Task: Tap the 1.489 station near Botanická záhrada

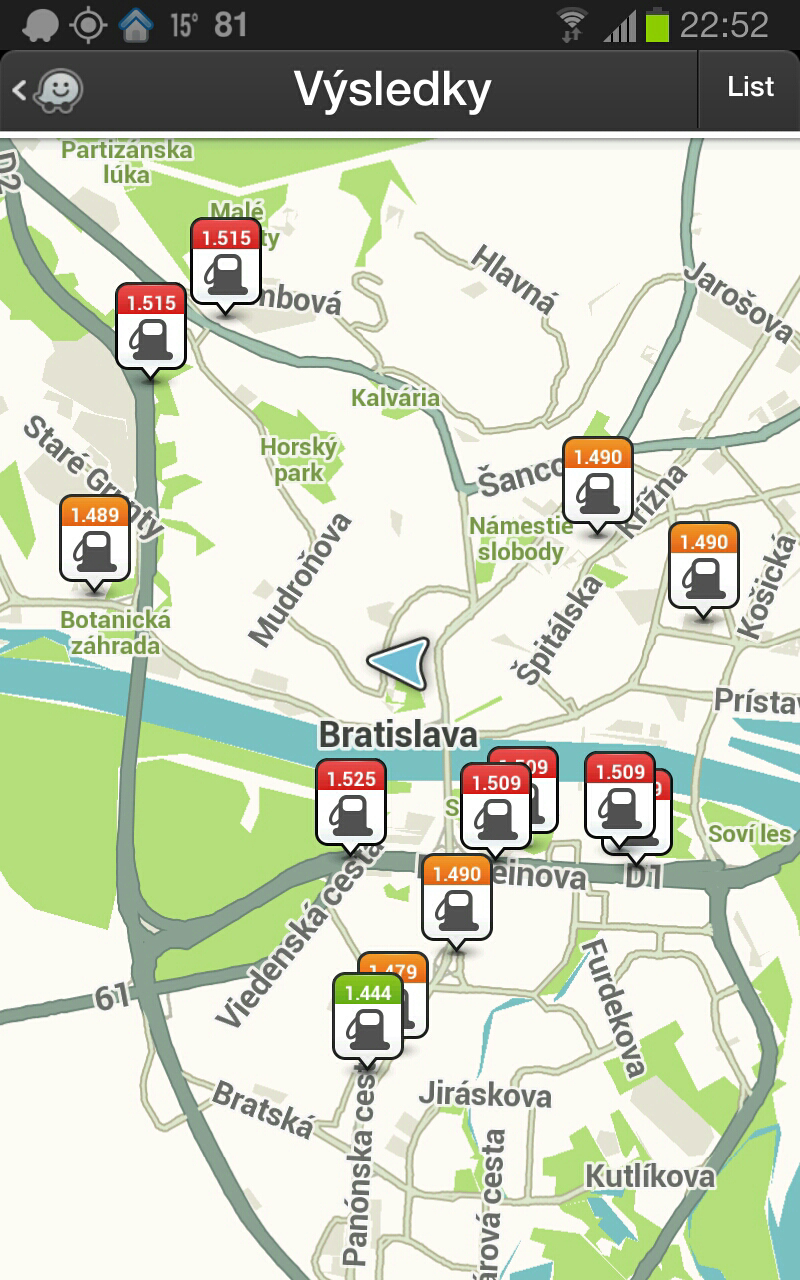Action: pos(95,542)
